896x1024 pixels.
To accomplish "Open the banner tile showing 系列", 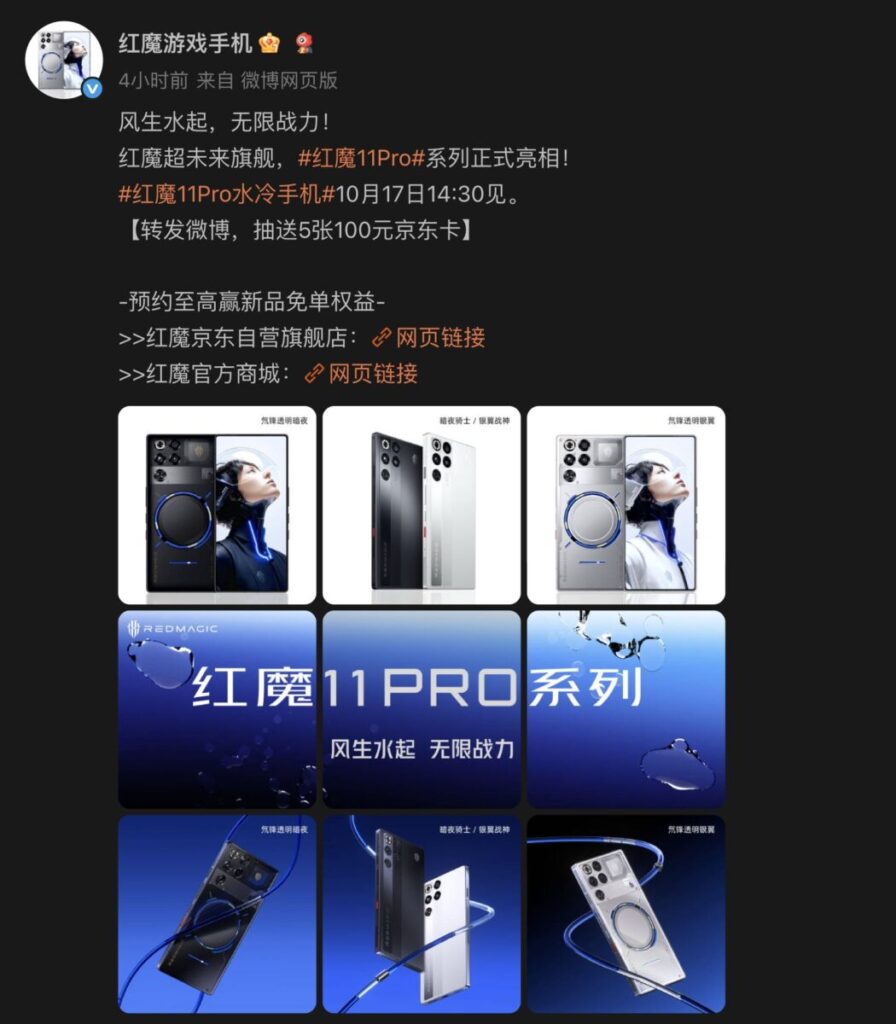I will coord(626,709).
